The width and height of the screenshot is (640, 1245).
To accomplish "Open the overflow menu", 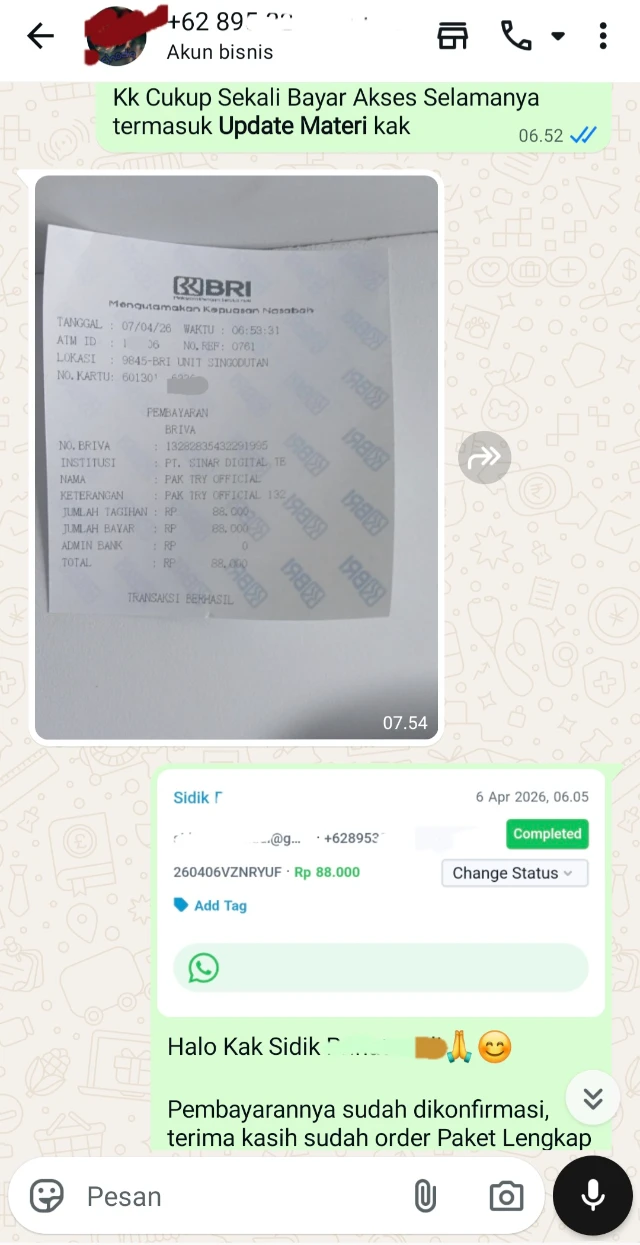I will (x=603, y=37).
